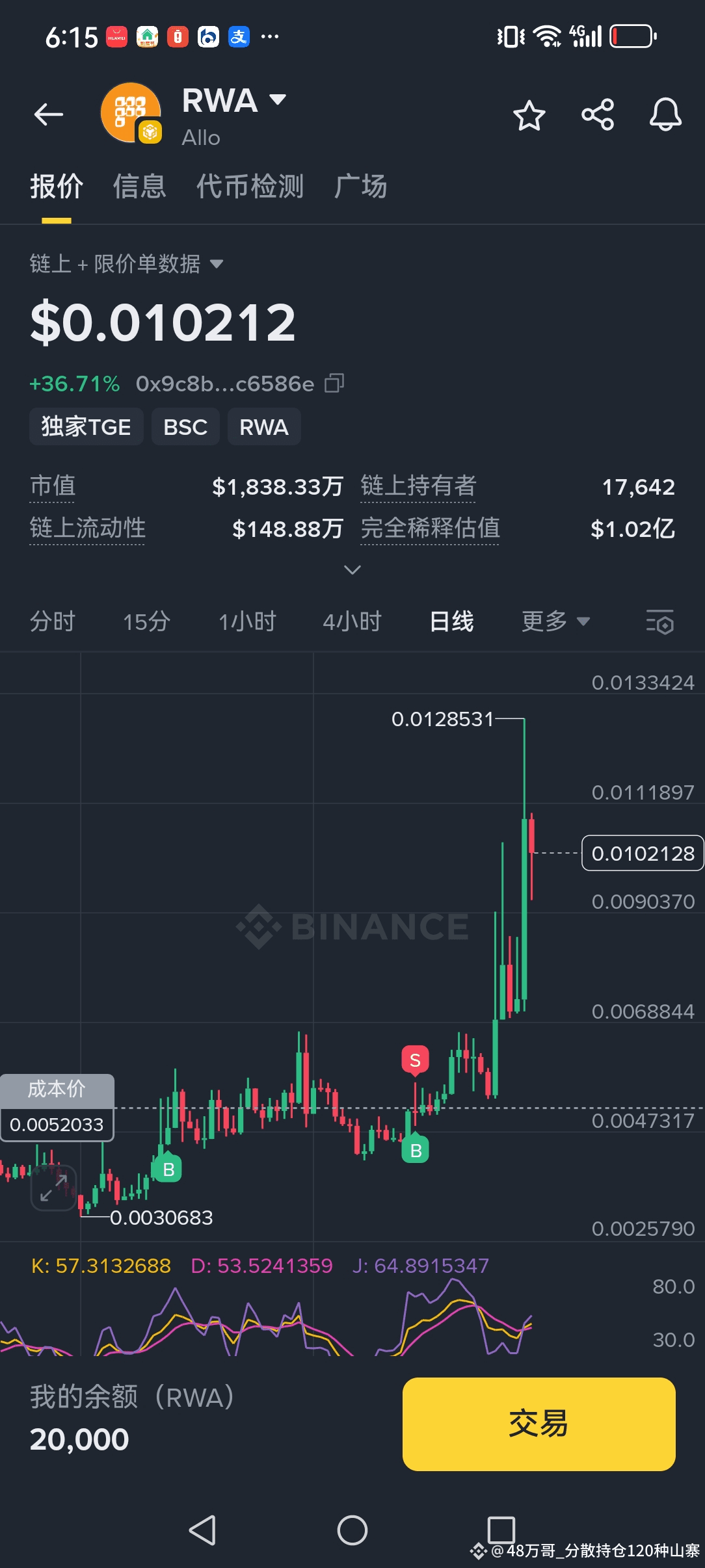Tap the yellow 交易 trade button
The width and height of the screenshot is (705, 1568).
(x=539, y=1424)
